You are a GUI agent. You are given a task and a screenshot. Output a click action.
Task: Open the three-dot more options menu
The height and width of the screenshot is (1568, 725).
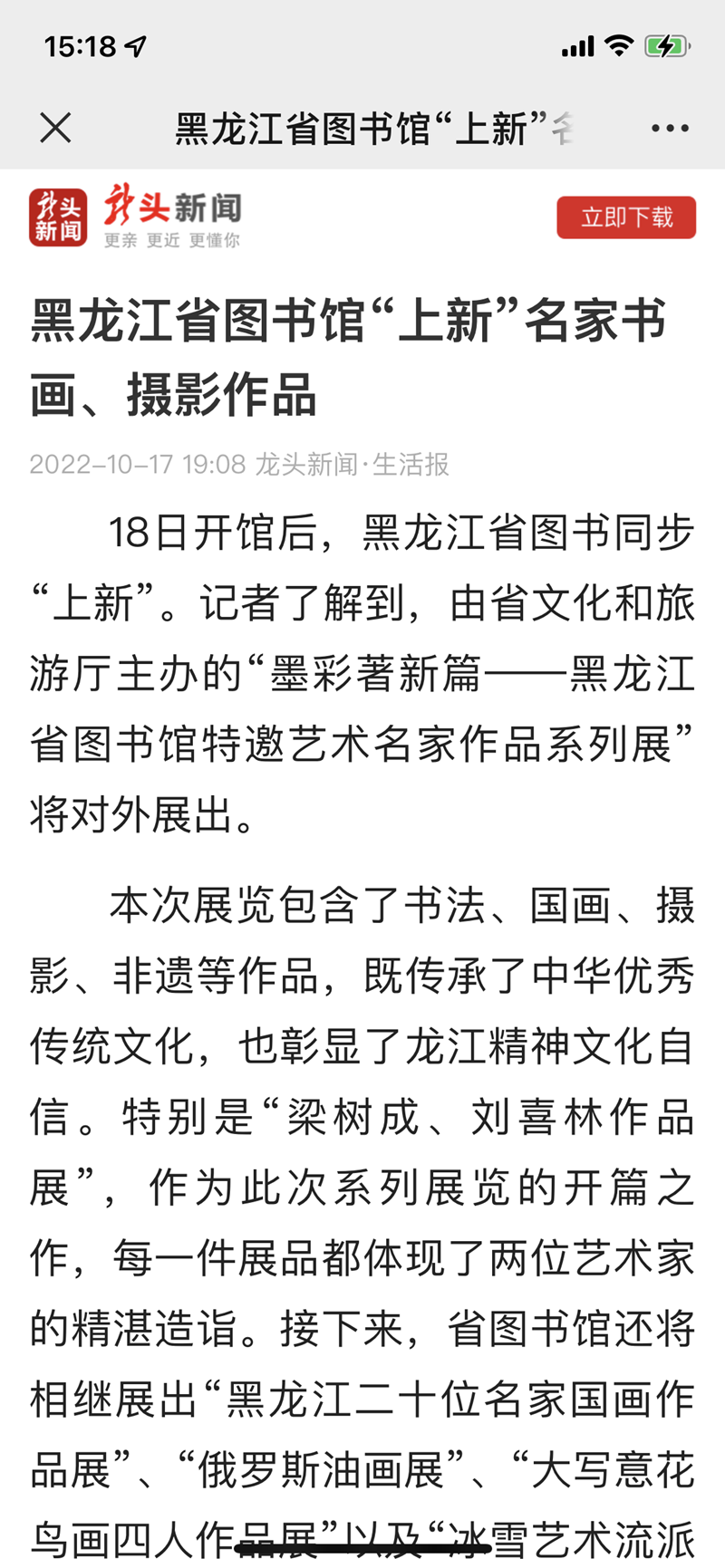pyautogui.click(x=670, y=129)
